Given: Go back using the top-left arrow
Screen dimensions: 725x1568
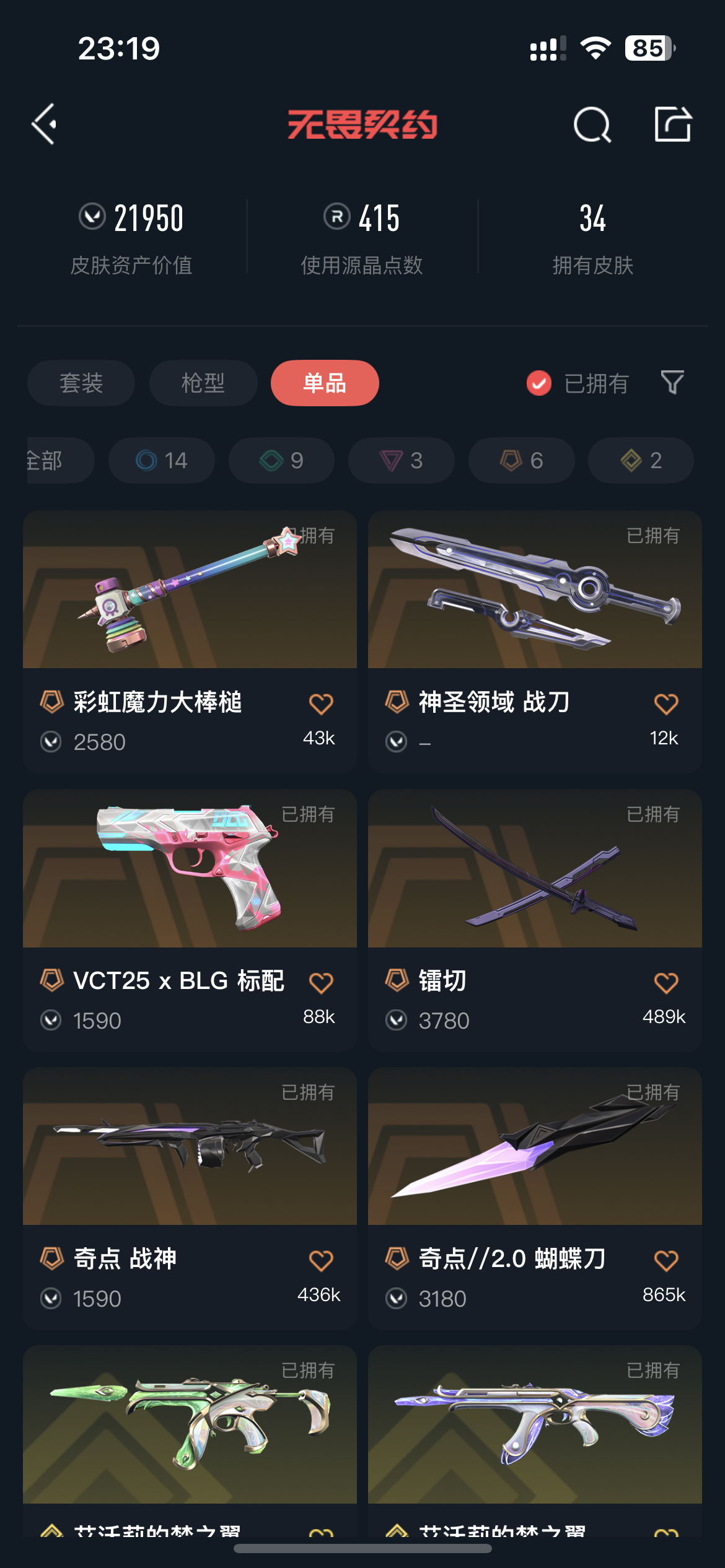Looking at the screenshot, I should 45,124.
